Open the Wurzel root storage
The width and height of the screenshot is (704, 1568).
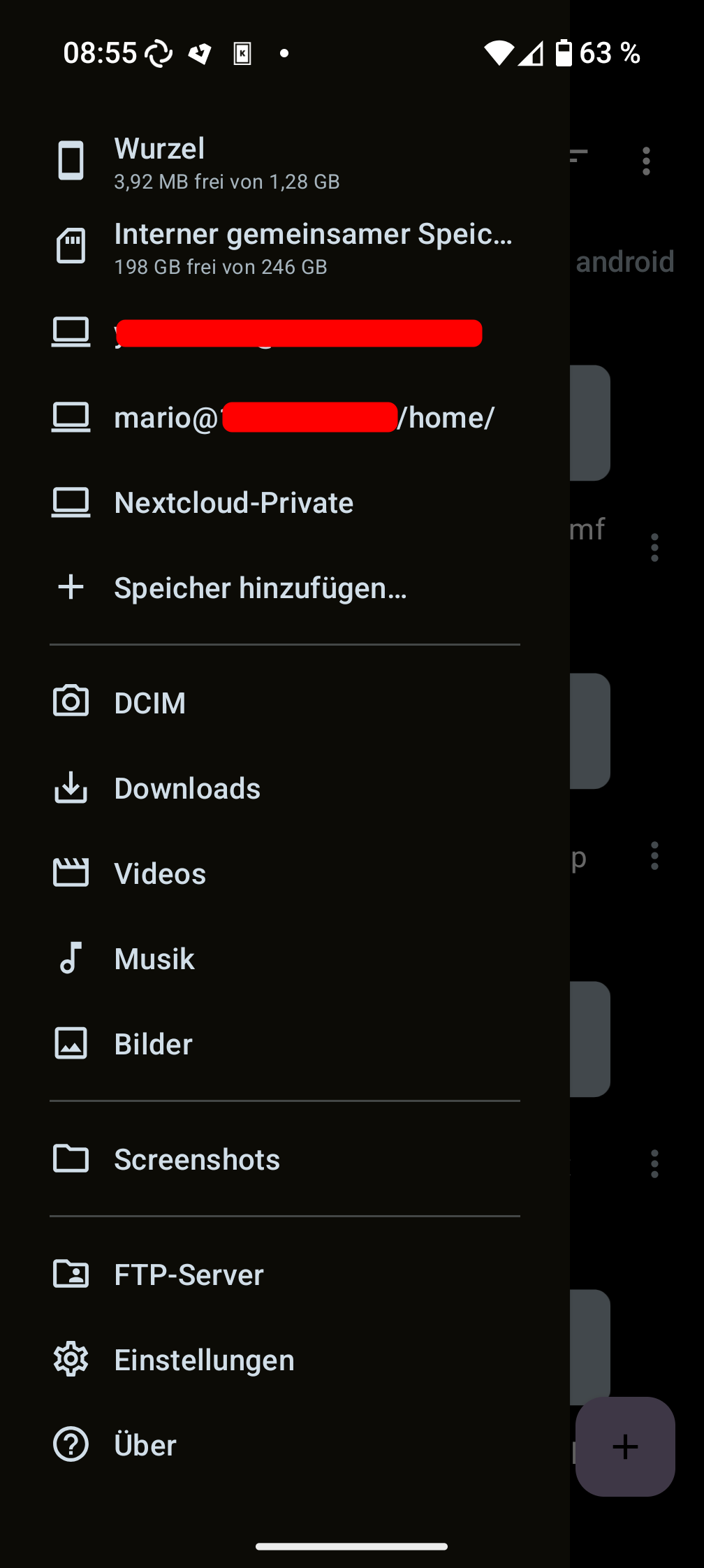[285, 162]
